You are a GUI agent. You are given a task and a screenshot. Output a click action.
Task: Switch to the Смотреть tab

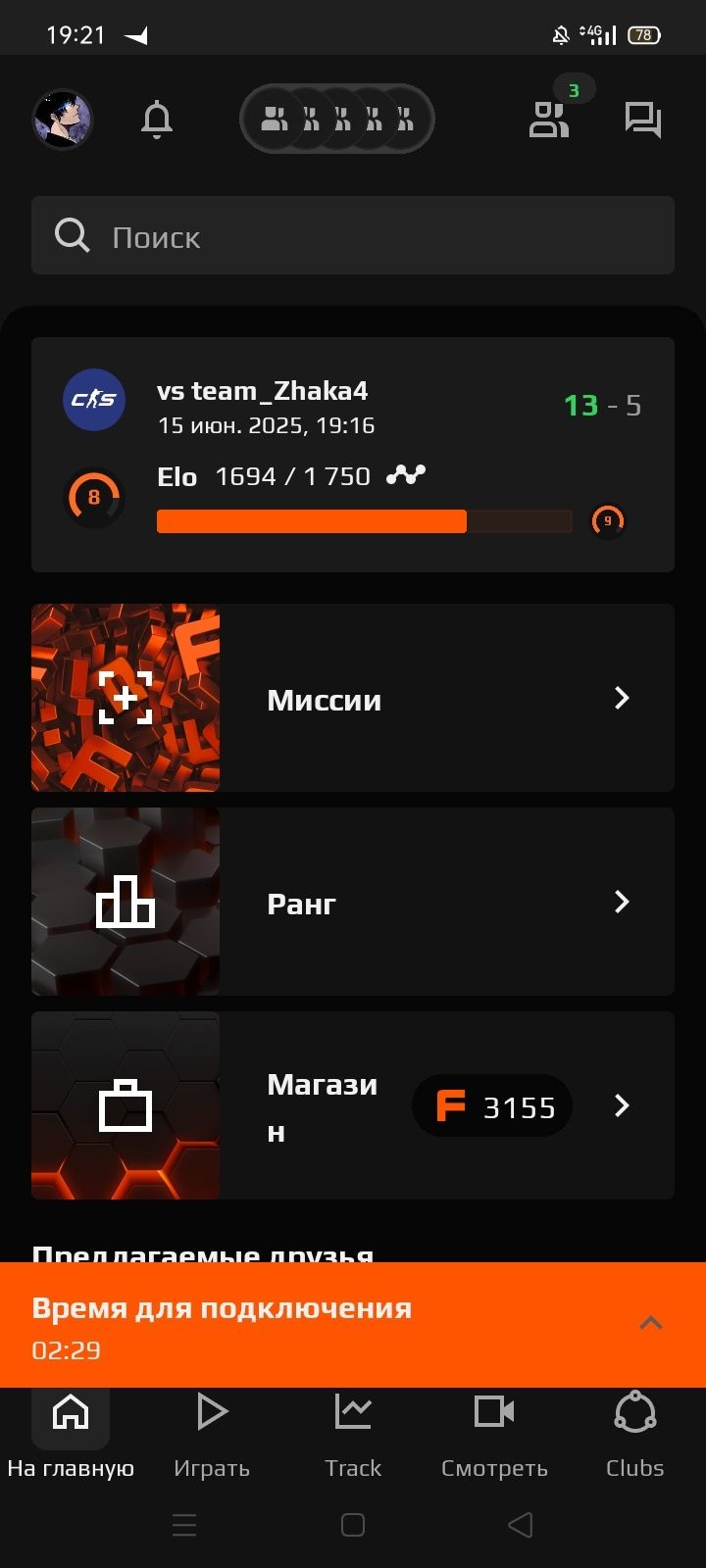tap(494, 1432)
